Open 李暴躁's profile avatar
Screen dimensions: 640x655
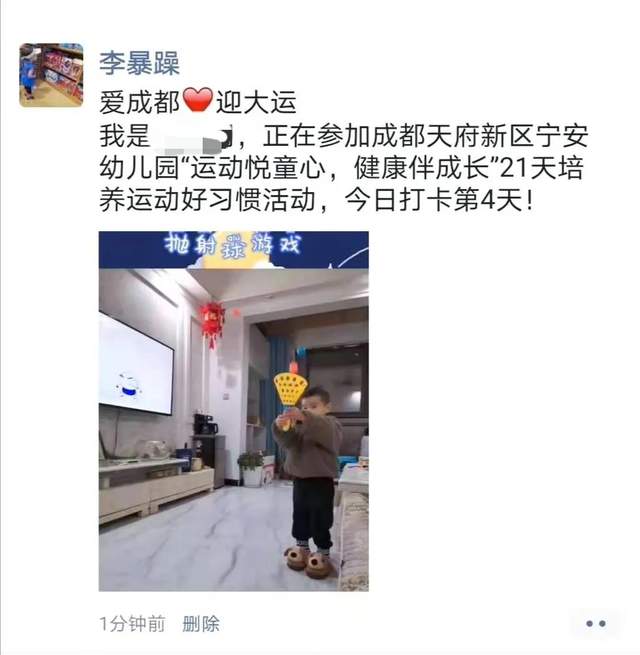pos(51,75)
